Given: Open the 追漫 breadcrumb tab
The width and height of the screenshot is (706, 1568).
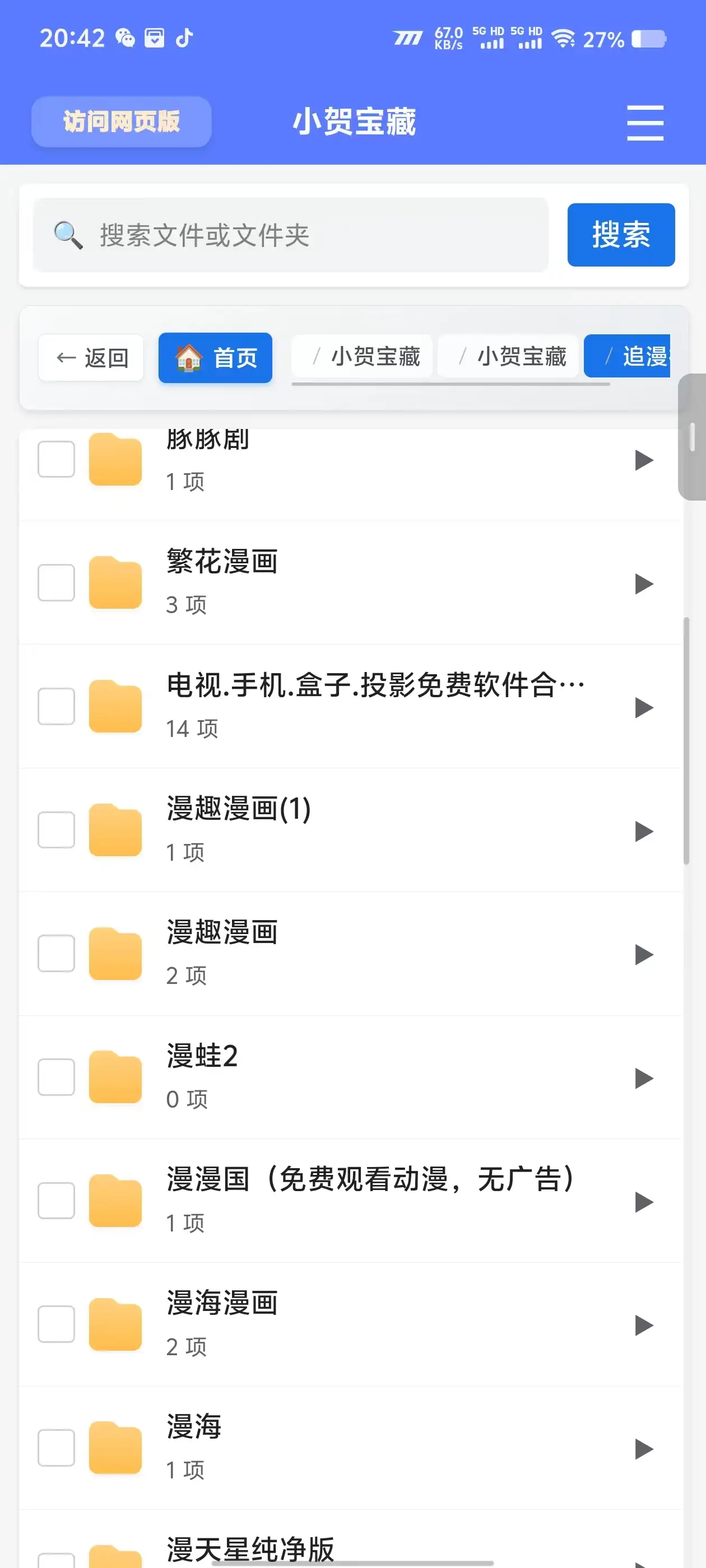Looking at the screenshot, I should coord(640,357).
